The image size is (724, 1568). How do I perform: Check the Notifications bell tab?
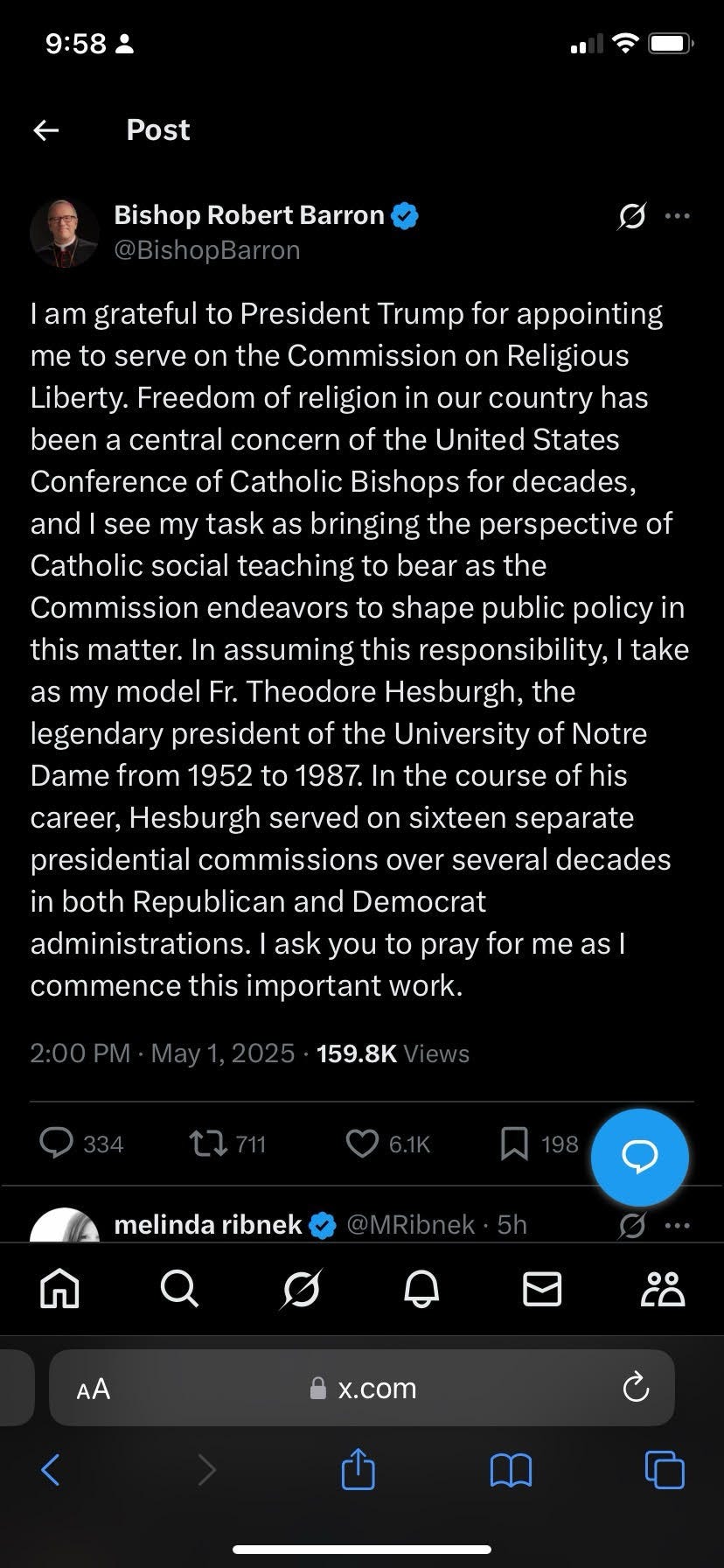[x=421, y=1289]
